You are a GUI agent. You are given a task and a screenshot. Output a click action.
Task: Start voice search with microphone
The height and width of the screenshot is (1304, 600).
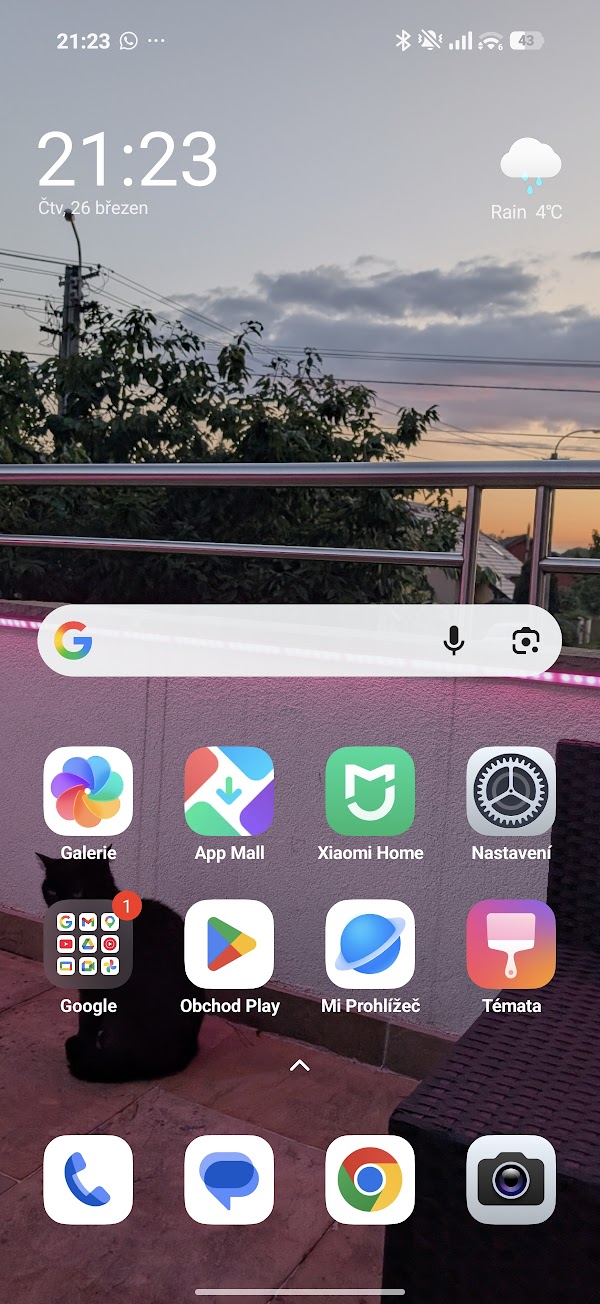coord(454,641)
